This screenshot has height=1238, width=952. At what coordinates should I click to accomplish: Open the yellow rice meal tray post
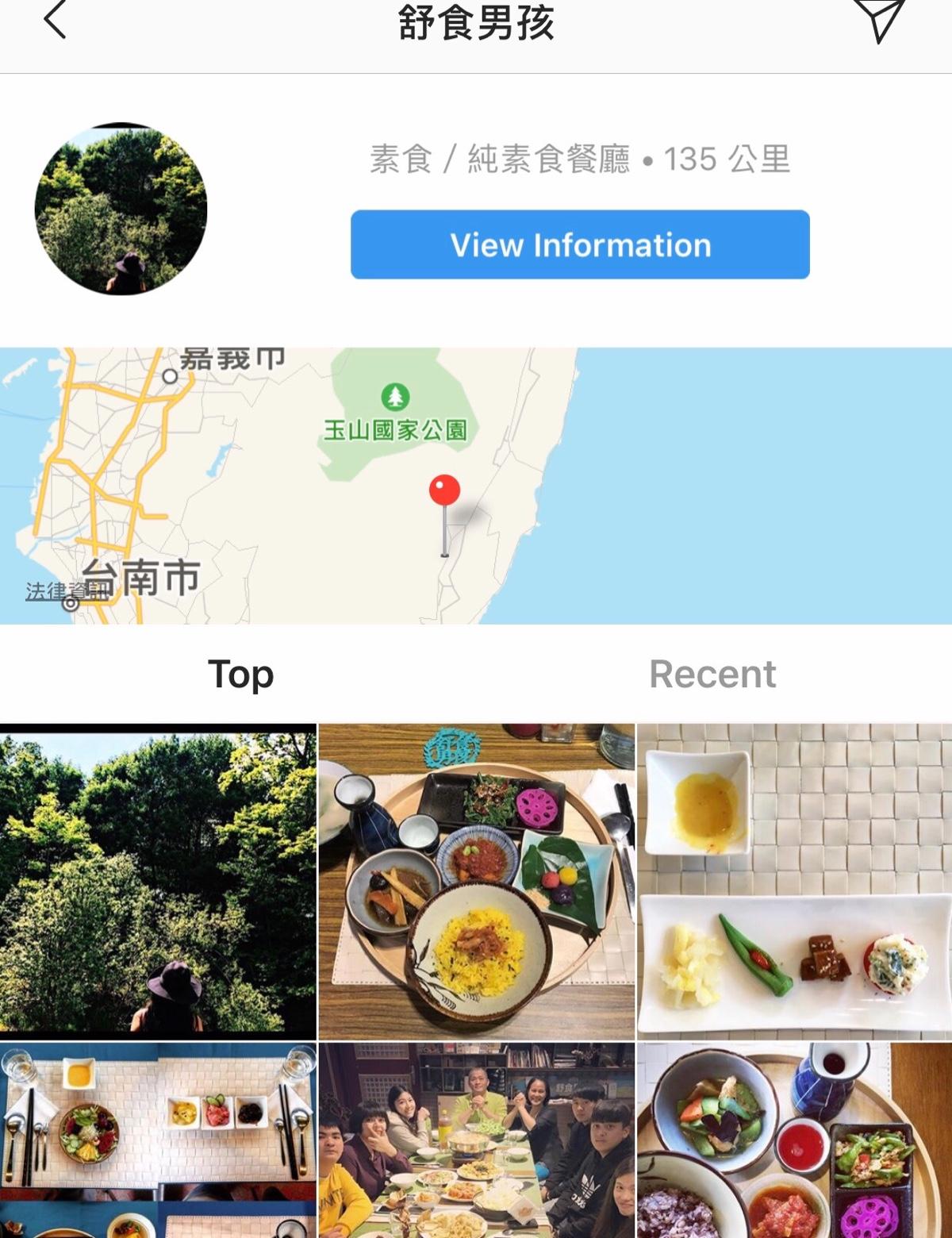pos(476,881)
